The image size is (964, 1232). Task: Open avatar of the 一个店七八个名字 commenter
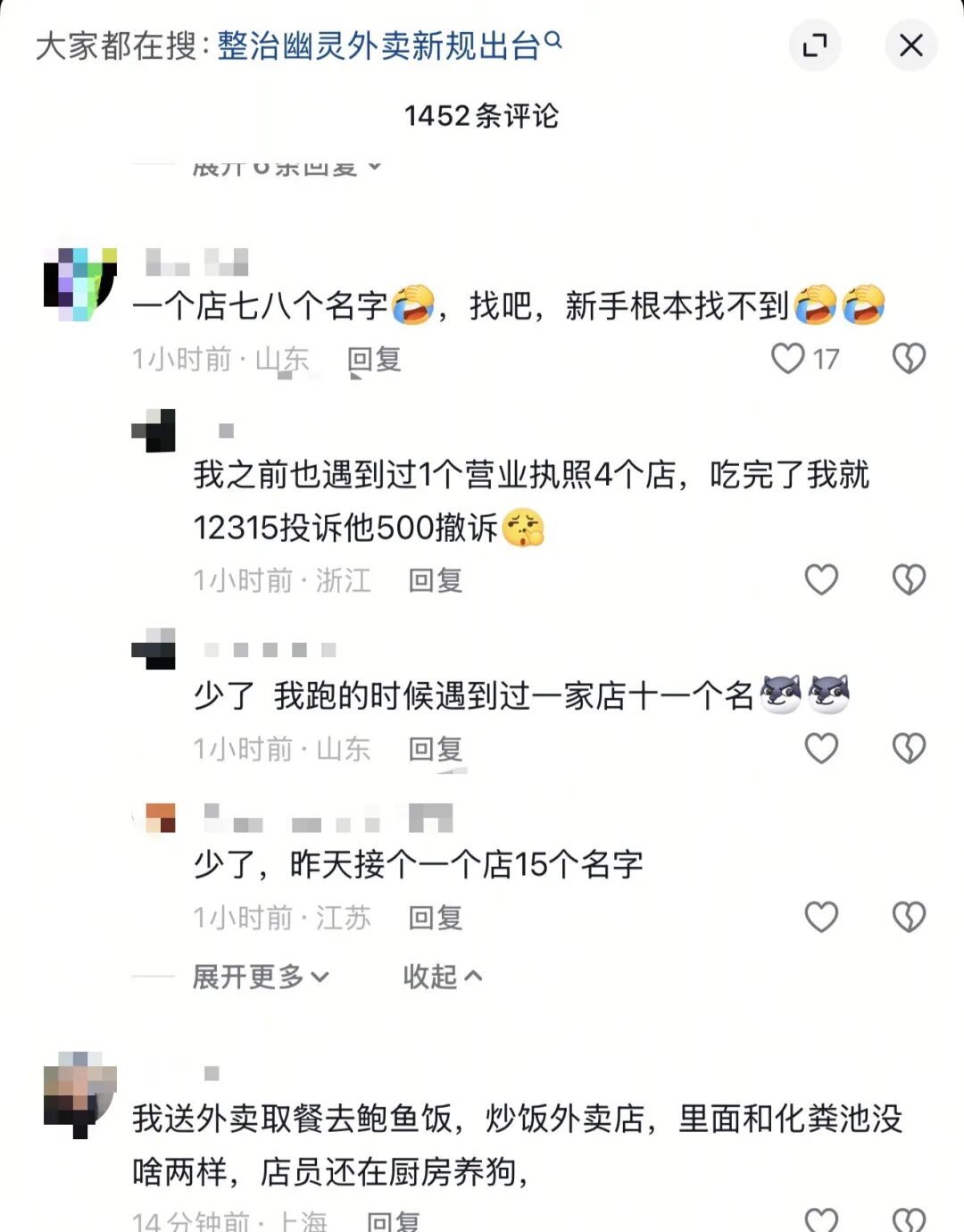pos(80,284)
